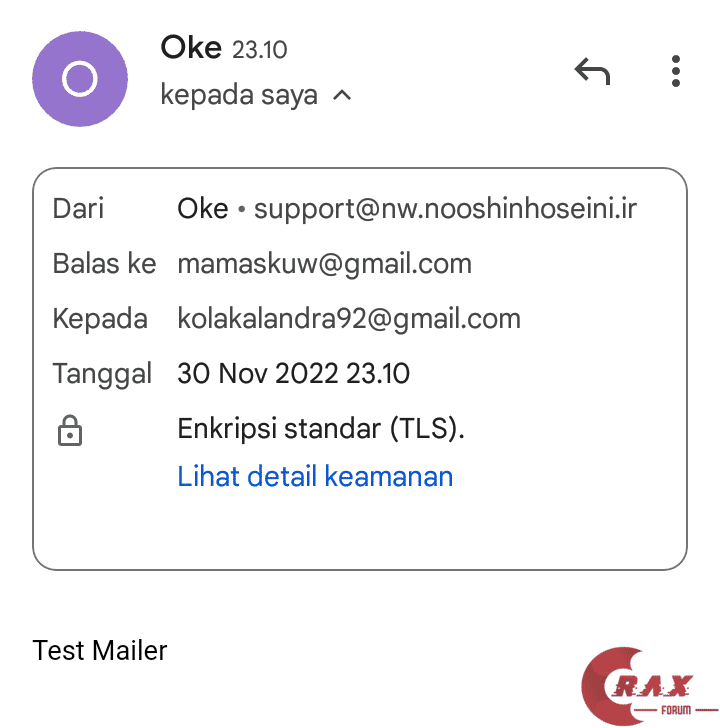Screen dimensions: 720x728
Task: Reply to the email from Oke
Action: (x=592, y=72)
